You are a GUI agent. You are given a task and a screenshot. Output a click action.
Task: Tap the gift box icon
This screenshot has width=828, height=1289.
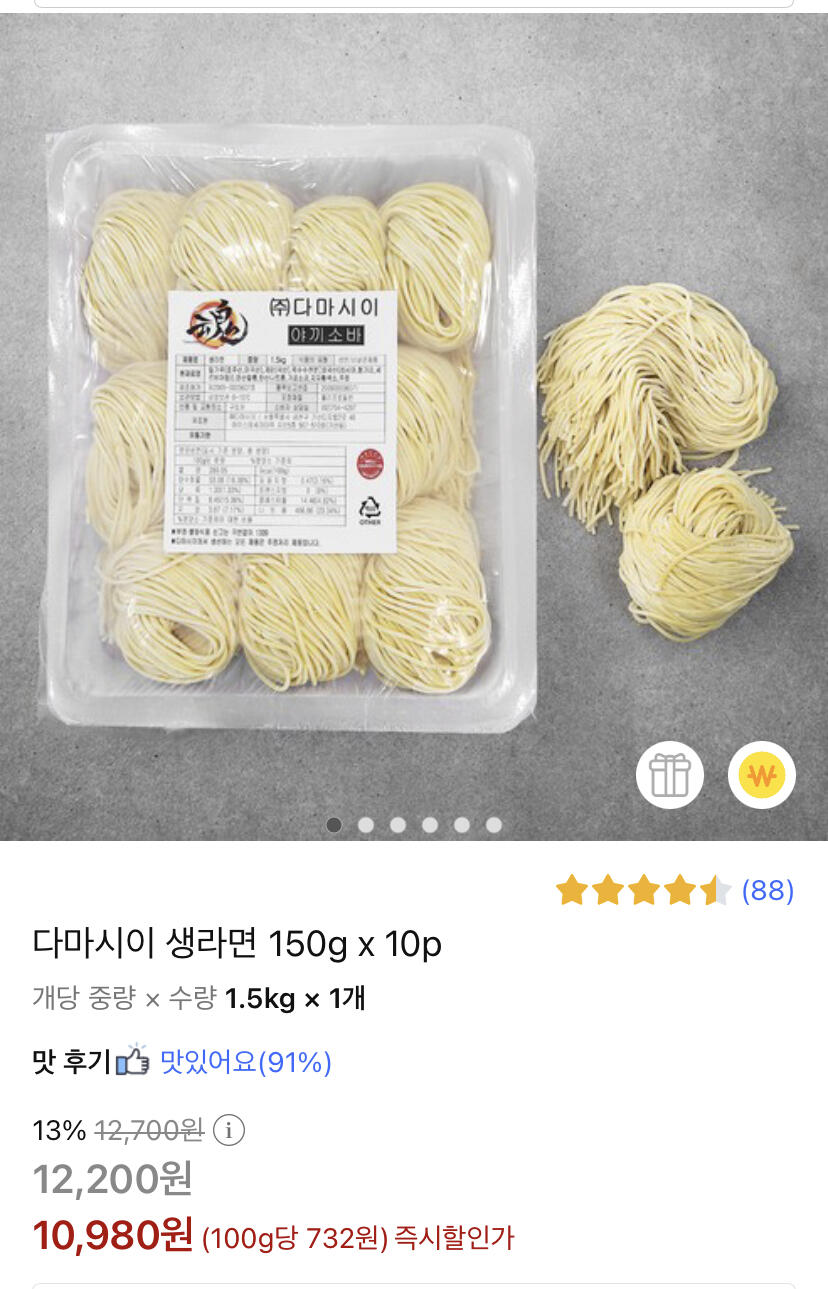(x=670, y=775)
